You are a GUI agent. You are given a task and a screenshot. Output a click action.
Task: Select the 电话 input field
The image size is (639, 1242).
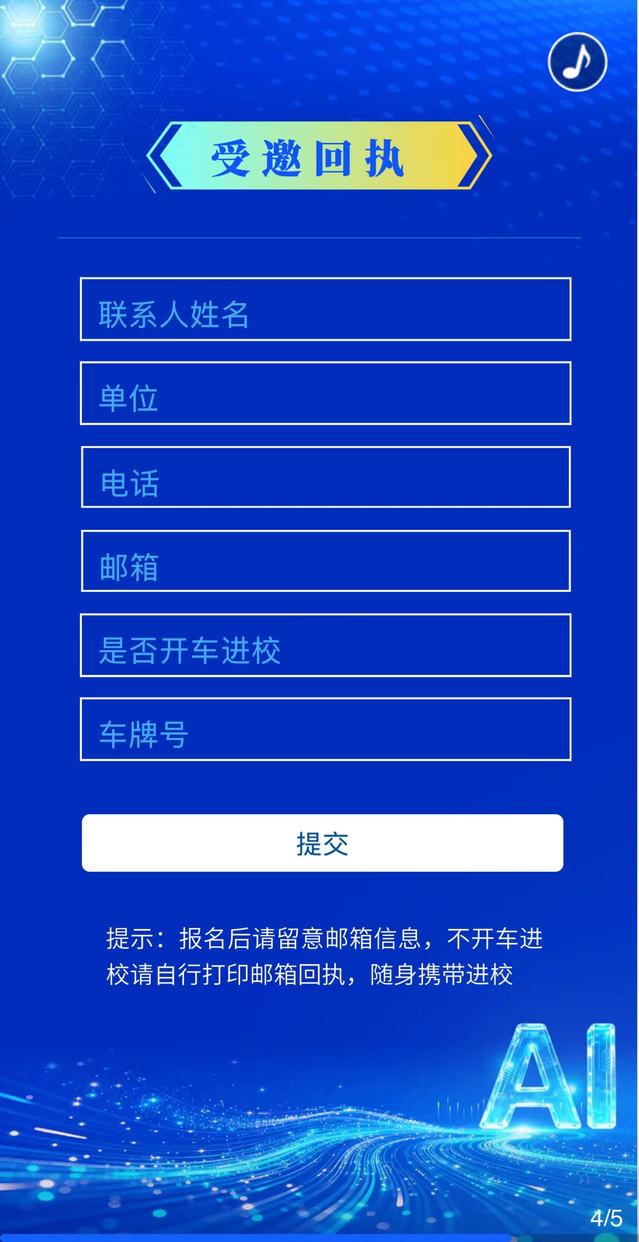click(325, 478)
